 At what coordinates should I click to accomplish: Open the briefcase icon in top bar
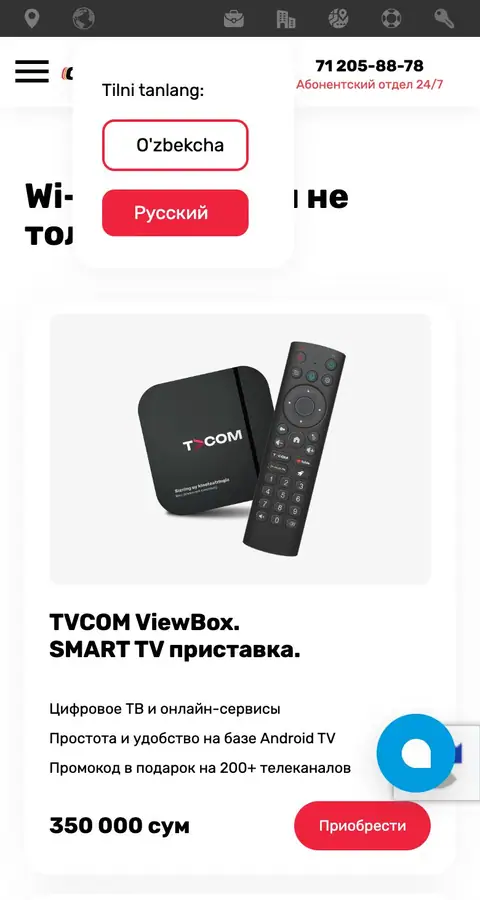pyautogui.click(x=234, y=19)
